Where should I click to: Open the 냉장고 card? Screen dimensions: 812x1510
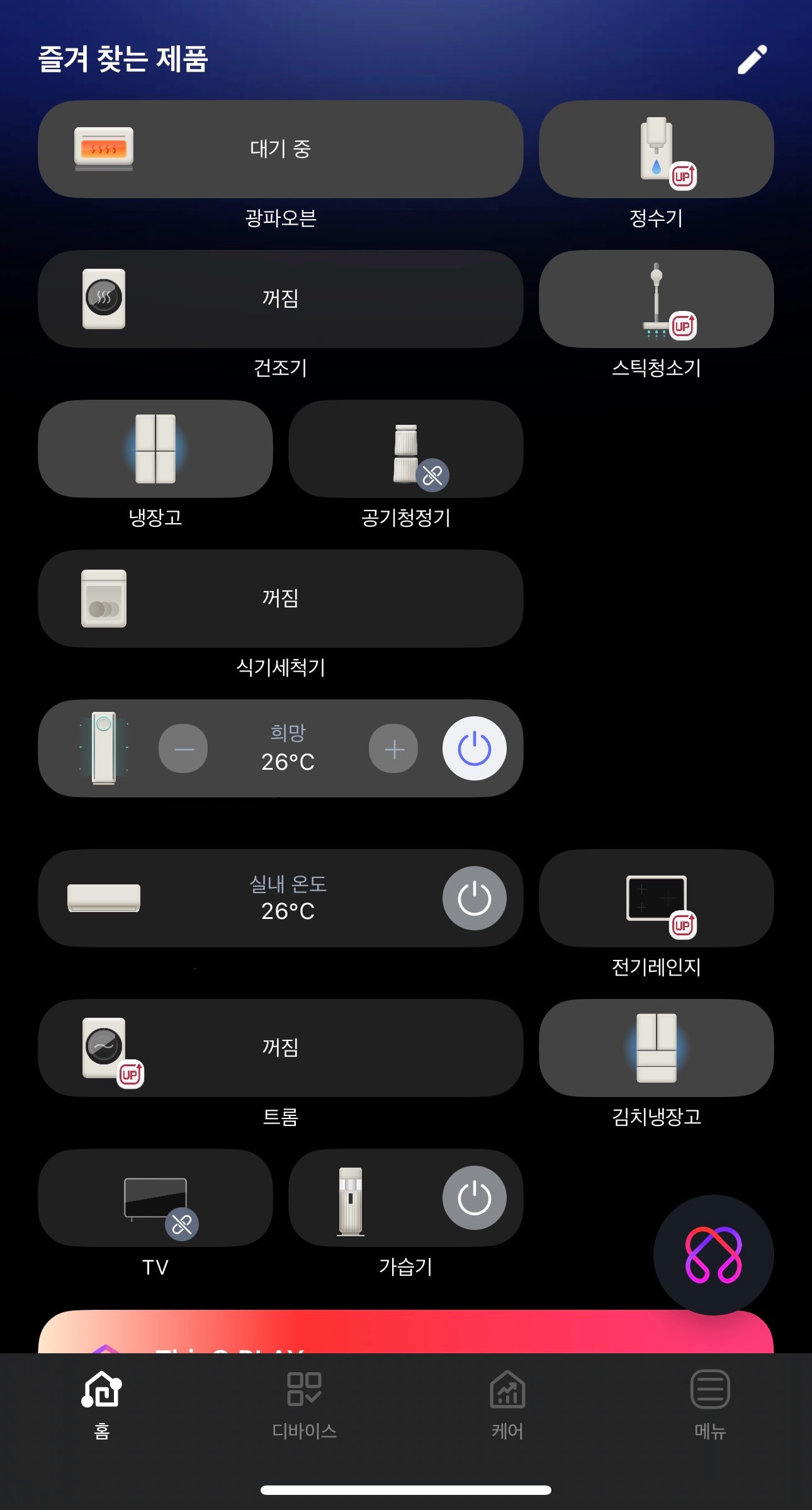(x=155, y=449)
